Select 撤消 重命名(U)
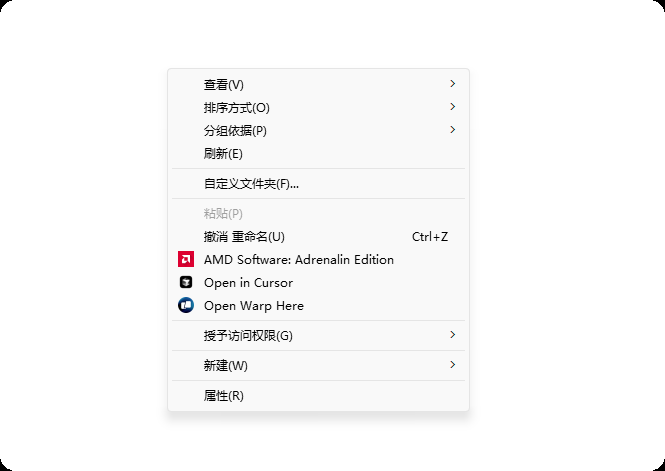The height and width of the screenshot is (471, 665). click(x=244, y=237)
